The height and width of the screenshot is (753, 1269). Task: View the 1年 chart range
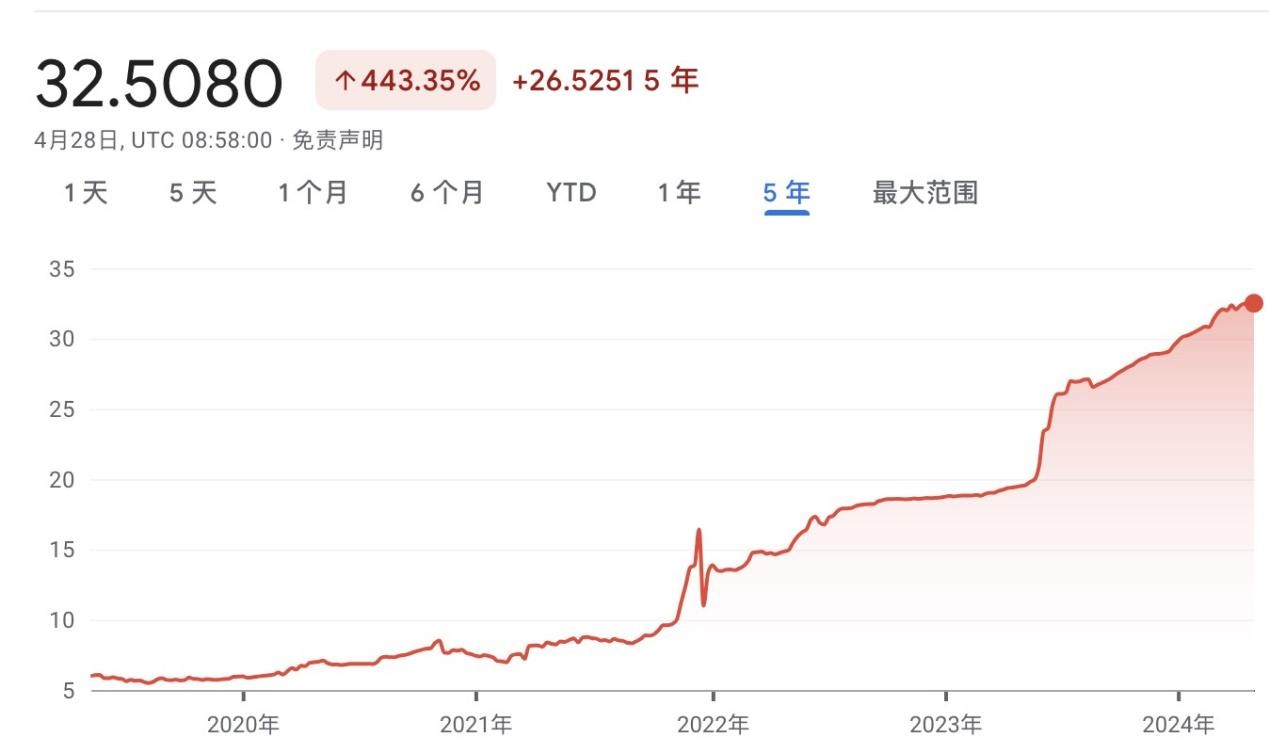(x=679, y=193)
